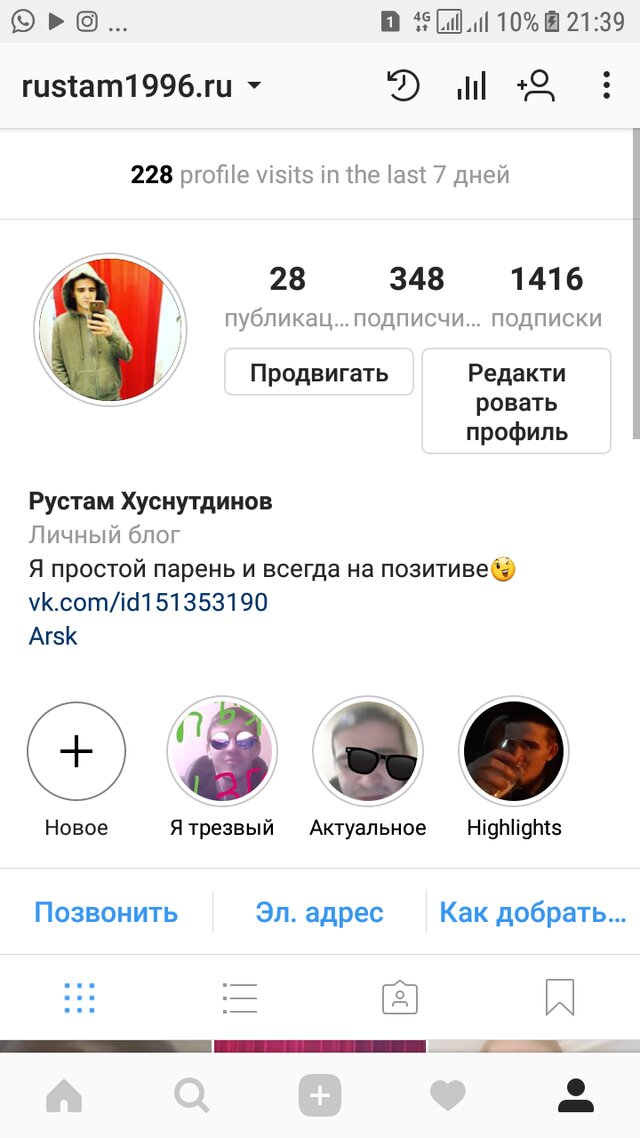This screenshot has height=1138, width=640.
Task: Open the account switcher dropdown rustam1996.ru
Action: (142, 86)
